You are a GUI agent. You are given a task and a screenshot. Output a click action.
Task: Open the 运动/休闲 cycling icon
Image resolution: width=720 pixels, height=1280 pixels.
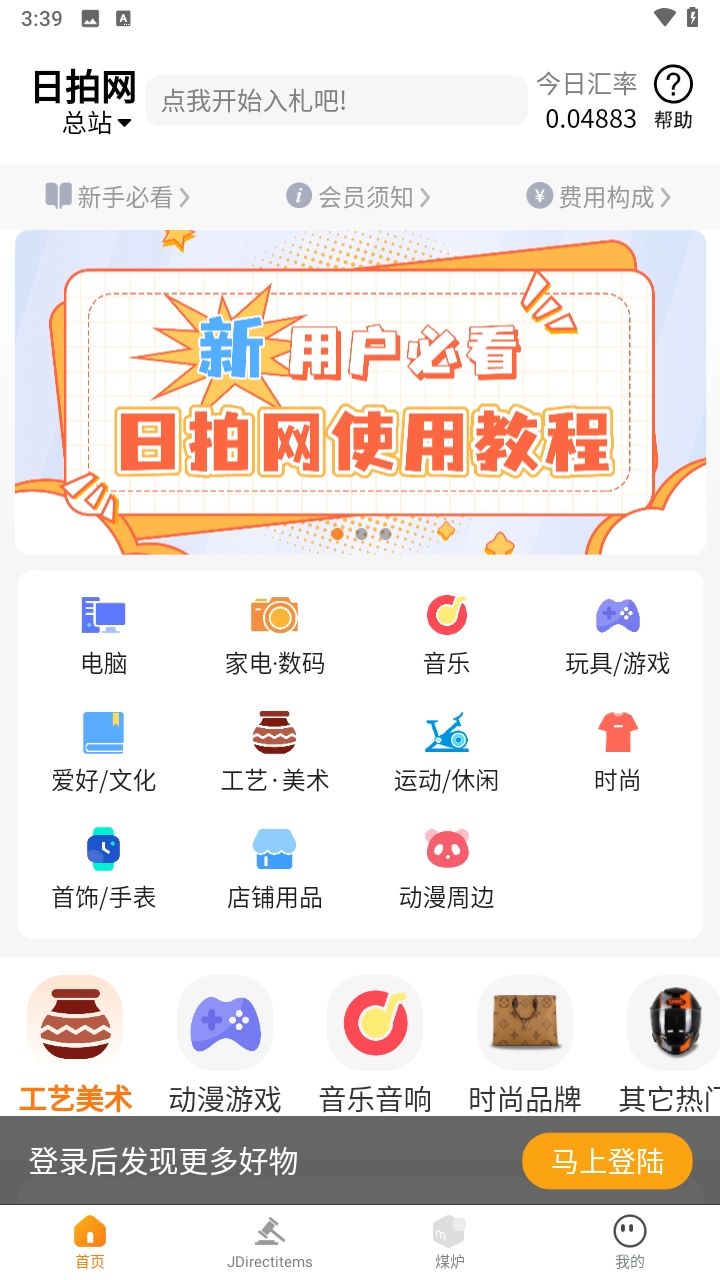pos(446,732)
